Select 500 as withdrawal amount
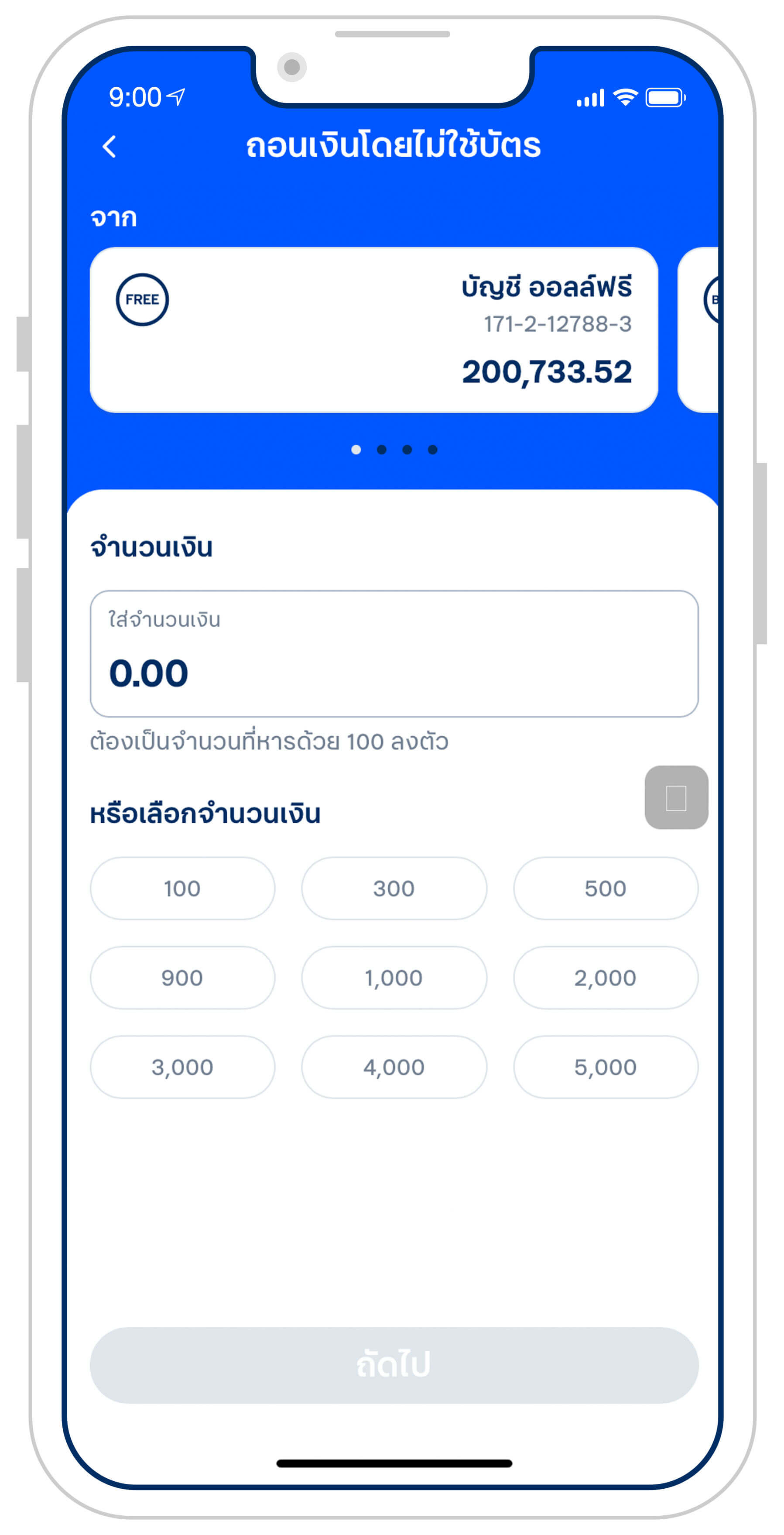 tap(605, 889)
